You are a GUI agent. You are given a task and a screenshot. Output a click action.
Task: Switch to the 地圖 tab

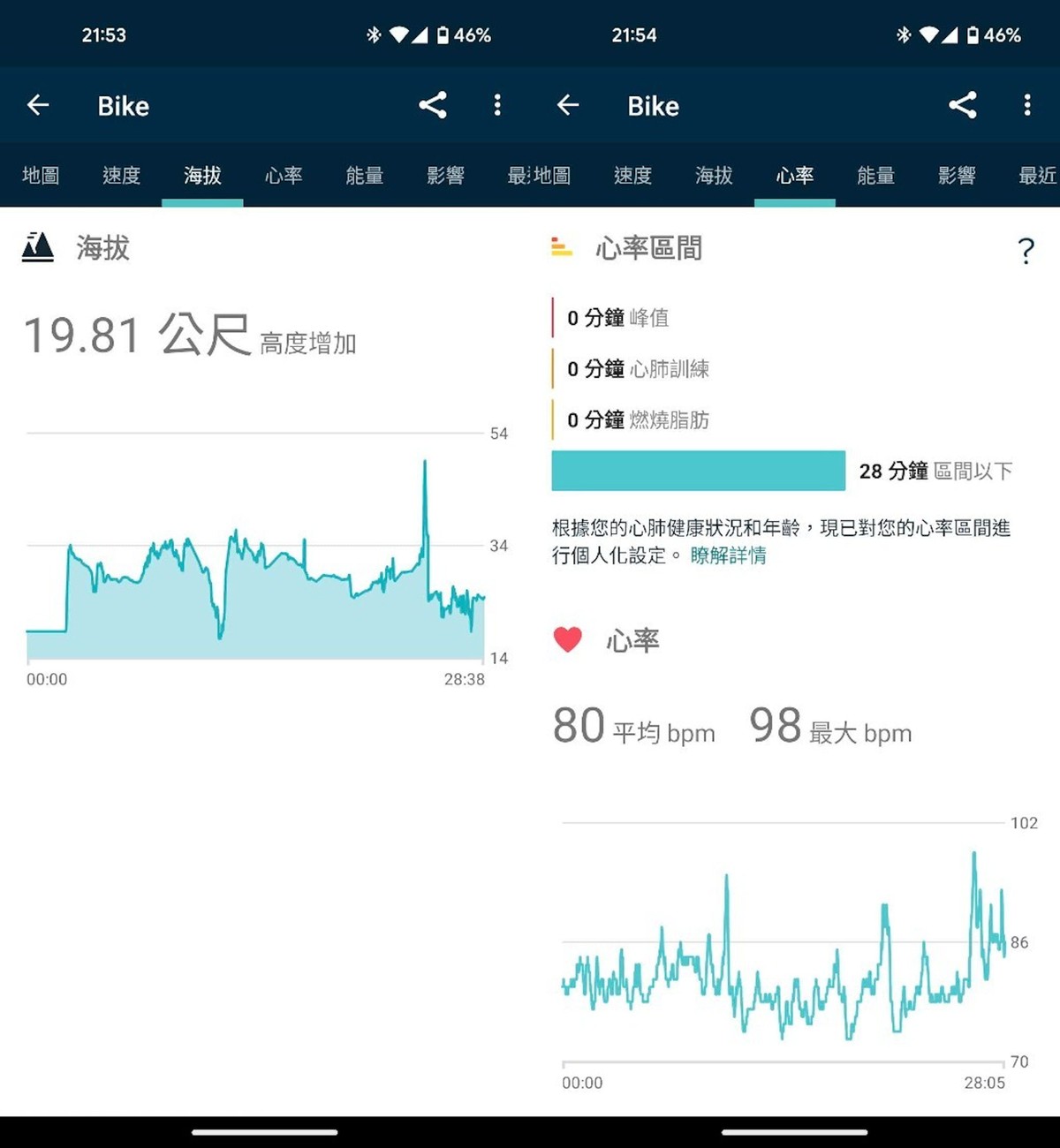(x=39, y=176)
